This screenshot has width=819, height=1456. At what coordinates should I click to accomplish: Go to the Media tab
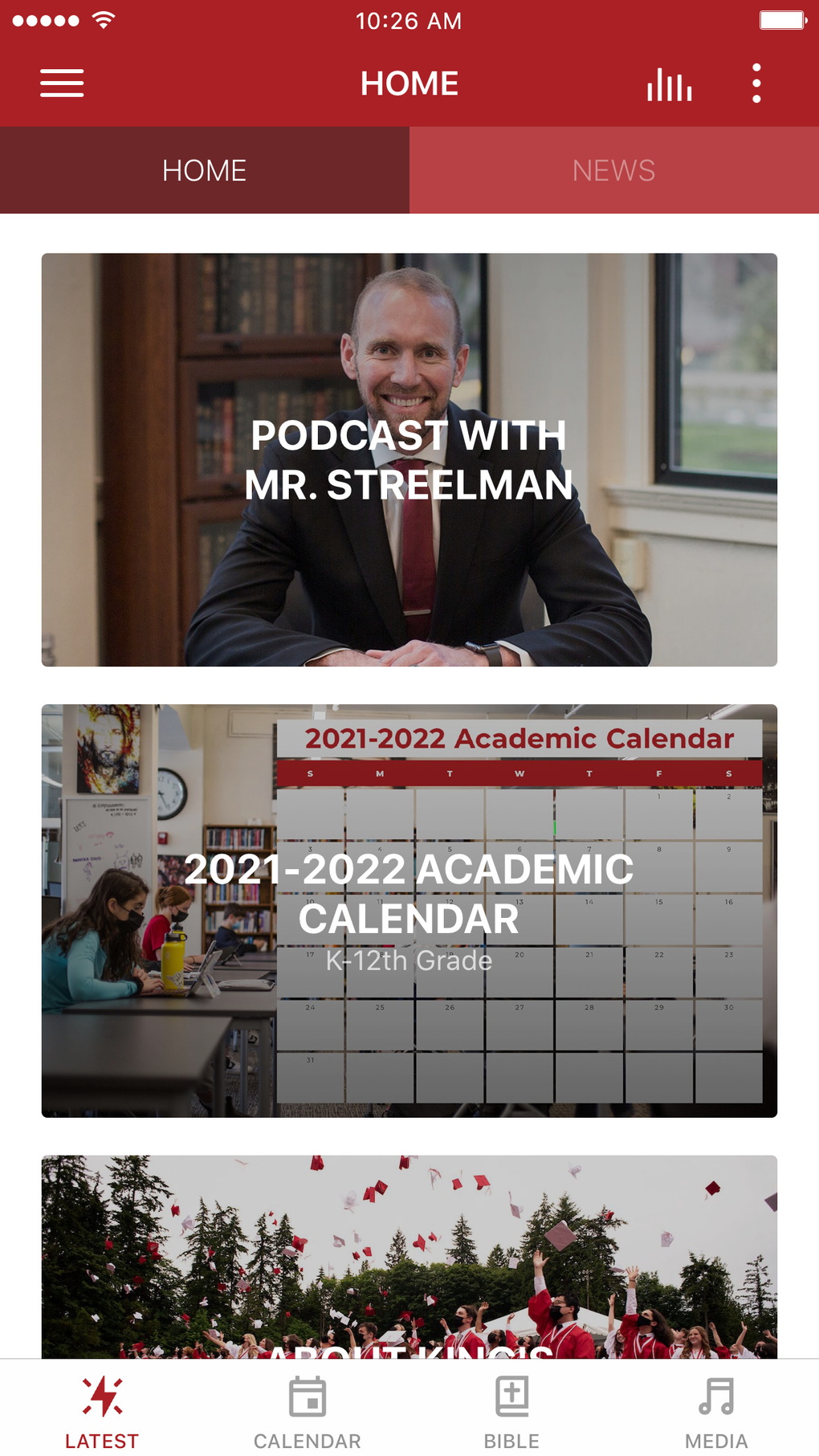point(716,1411)
